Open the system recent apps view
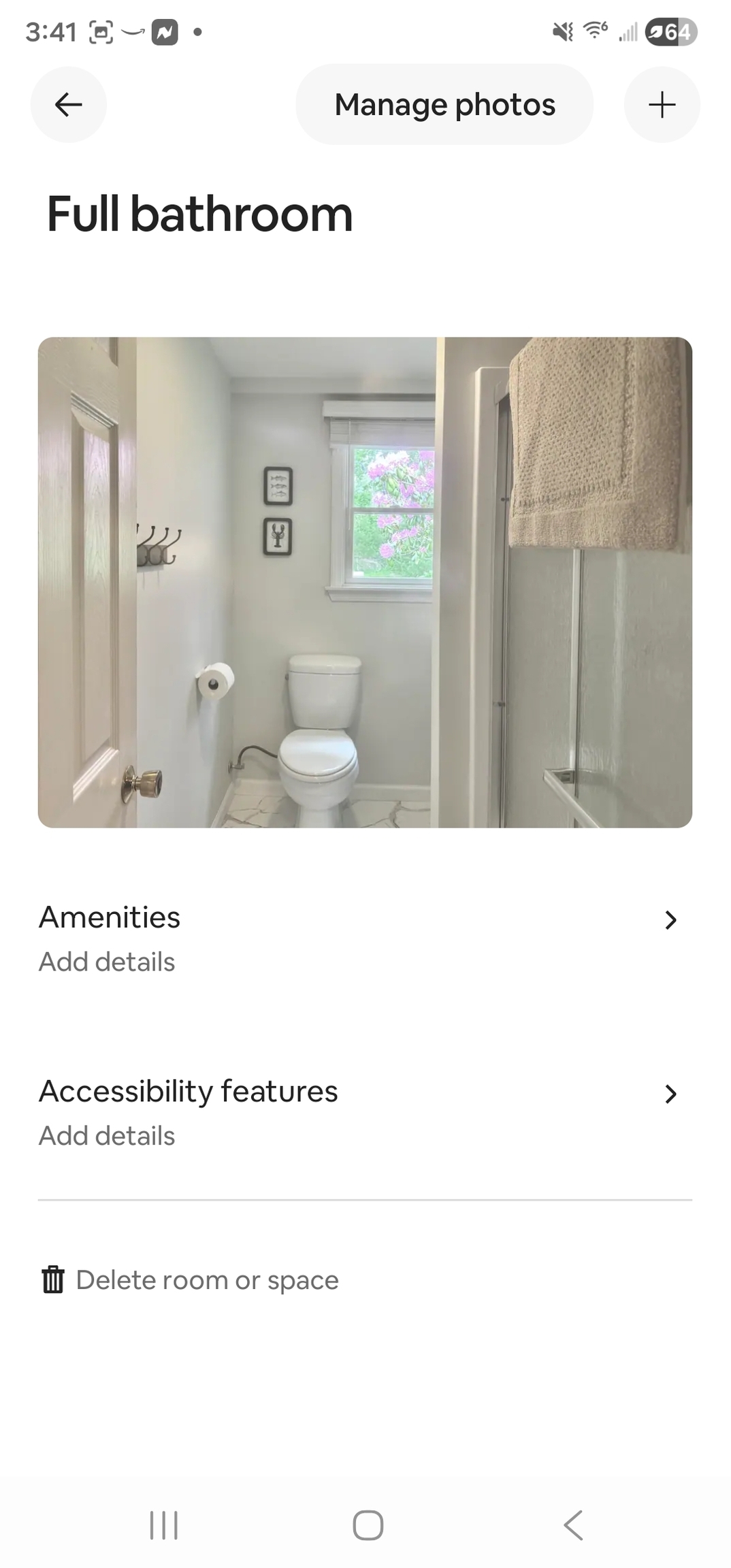 tap(163, 1525)
